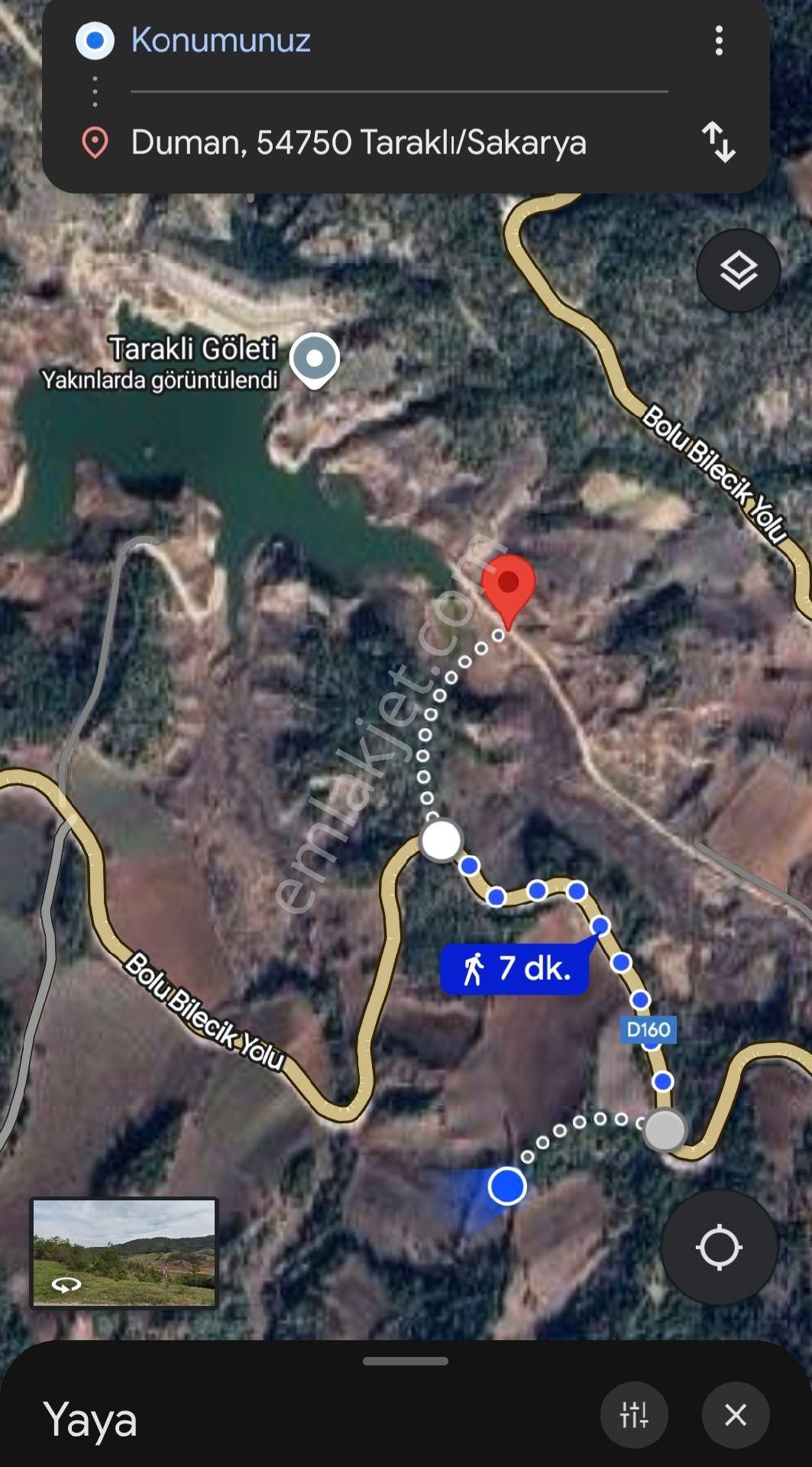Viewport: 812px width, 1467px height.
Task: Select the destination field Duman, Taraklı/Sakarya
Action: (x=359, y=143)
